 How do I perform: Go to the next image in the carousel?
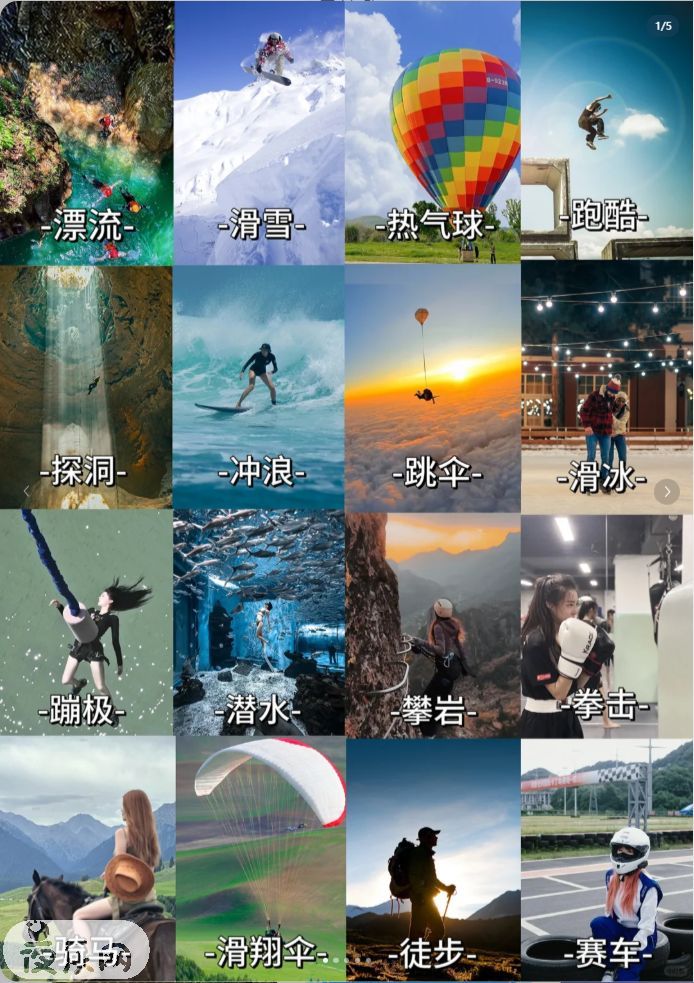(x=667, y=491)
